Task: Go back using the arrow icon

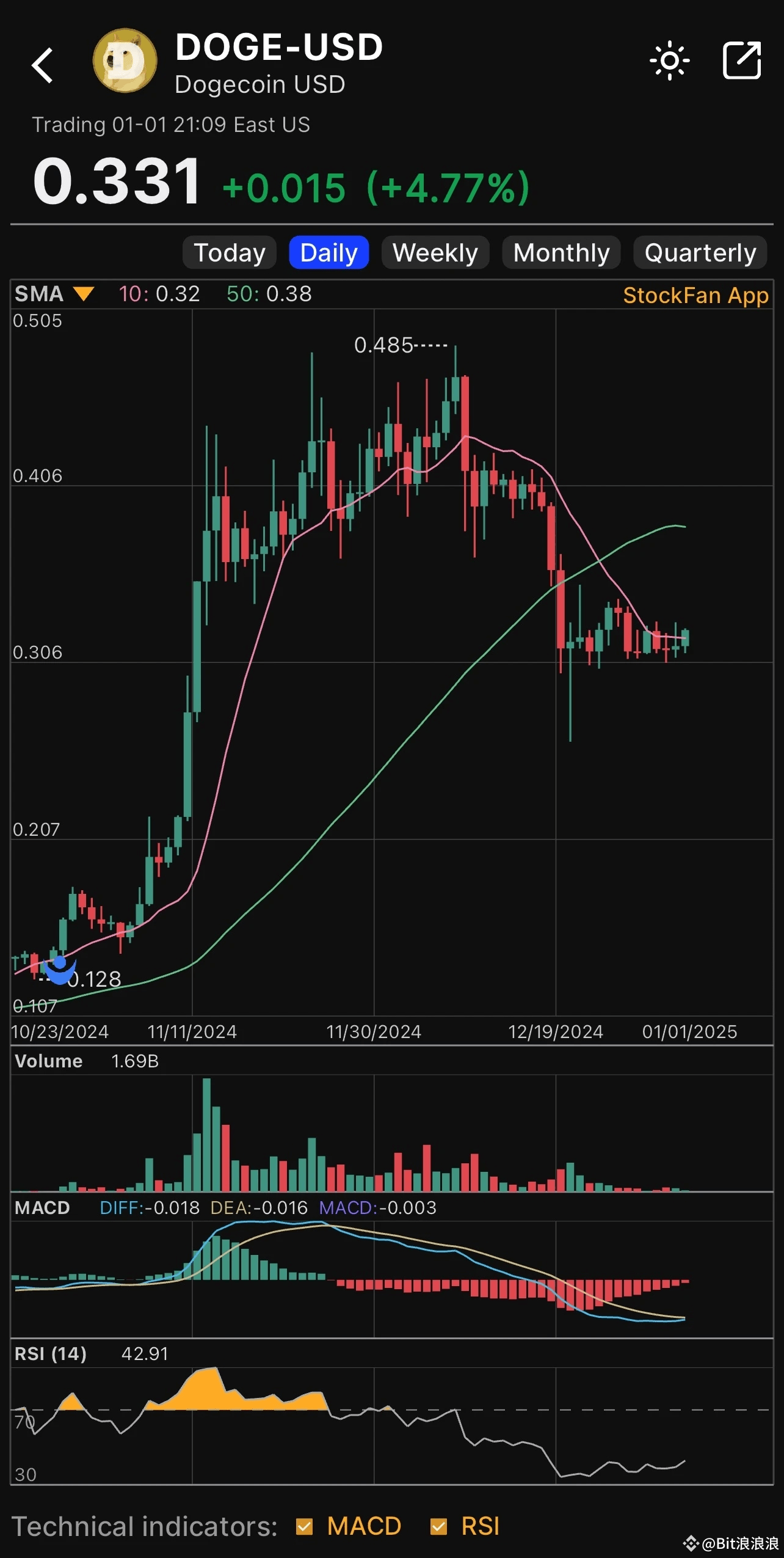Action: pyautogui.click(x=43, y=65)
